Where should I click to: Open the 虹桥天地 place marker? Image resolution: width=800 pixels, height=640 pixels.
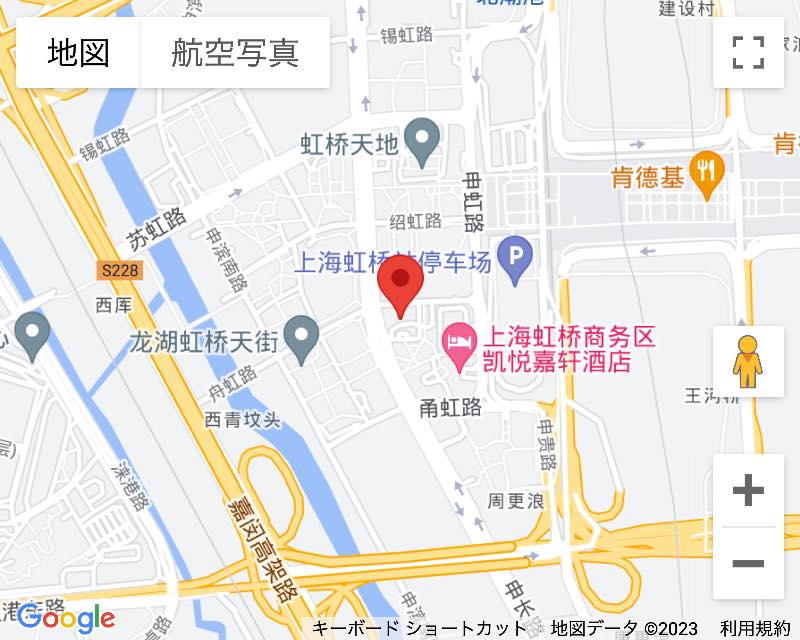coord(424,143)
